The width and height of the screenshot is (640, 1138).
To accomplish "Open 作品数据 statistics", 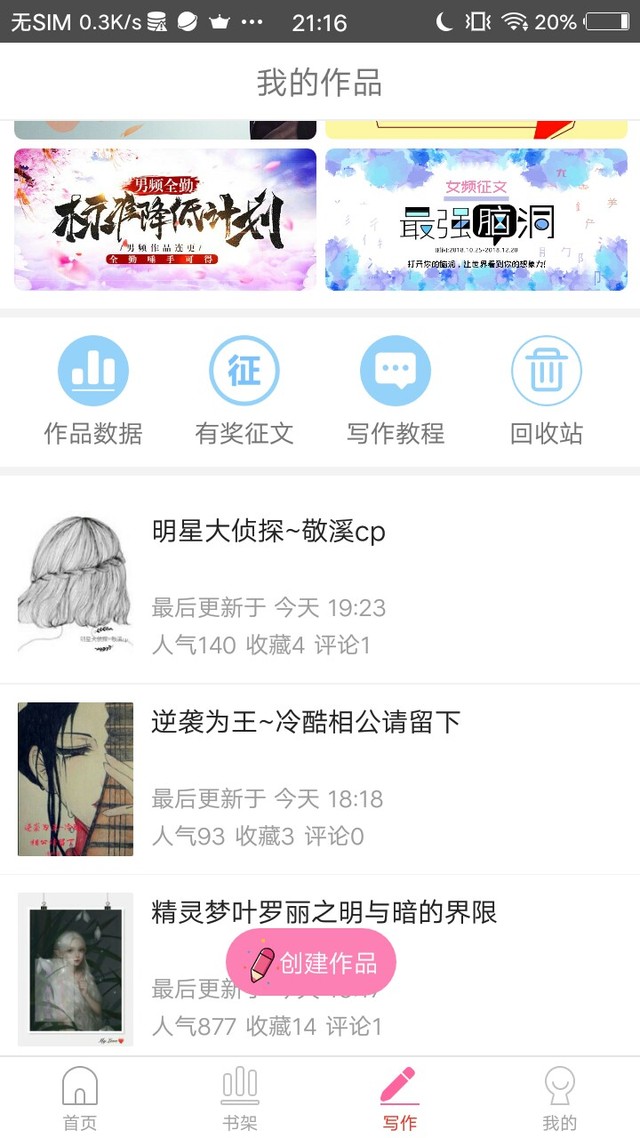I will pyautogui.click(x=93, y=391).
